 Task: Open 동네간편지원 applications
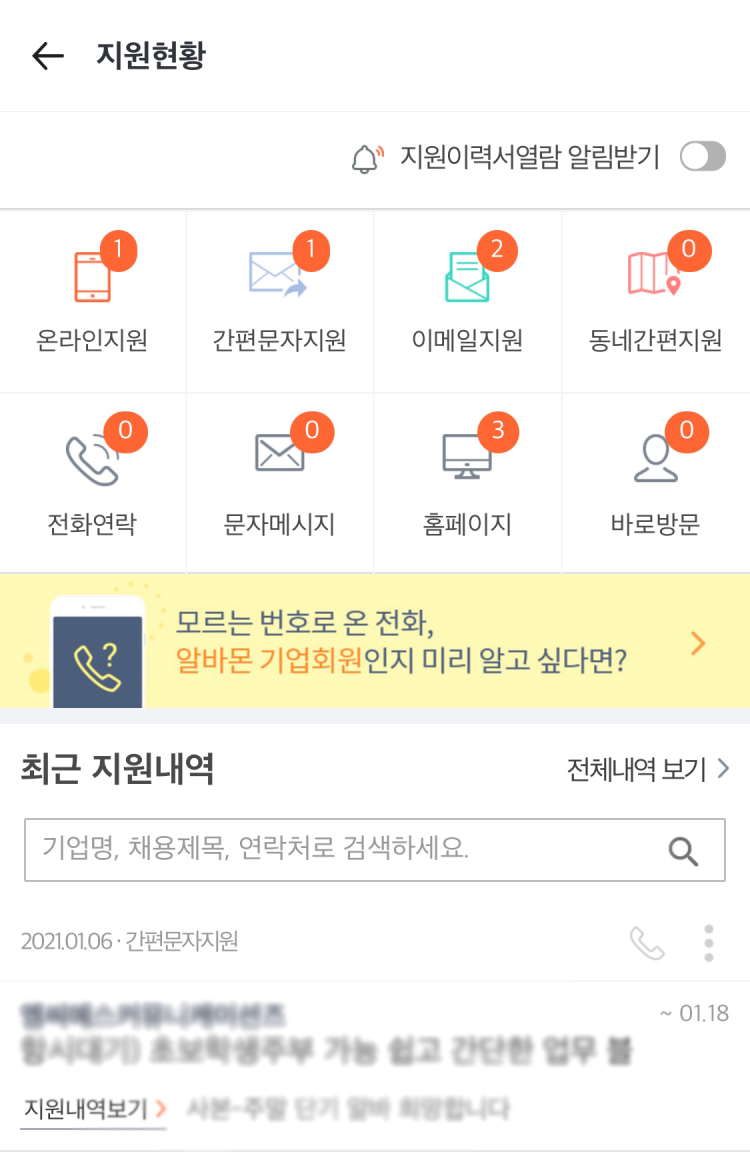[655, 300]
